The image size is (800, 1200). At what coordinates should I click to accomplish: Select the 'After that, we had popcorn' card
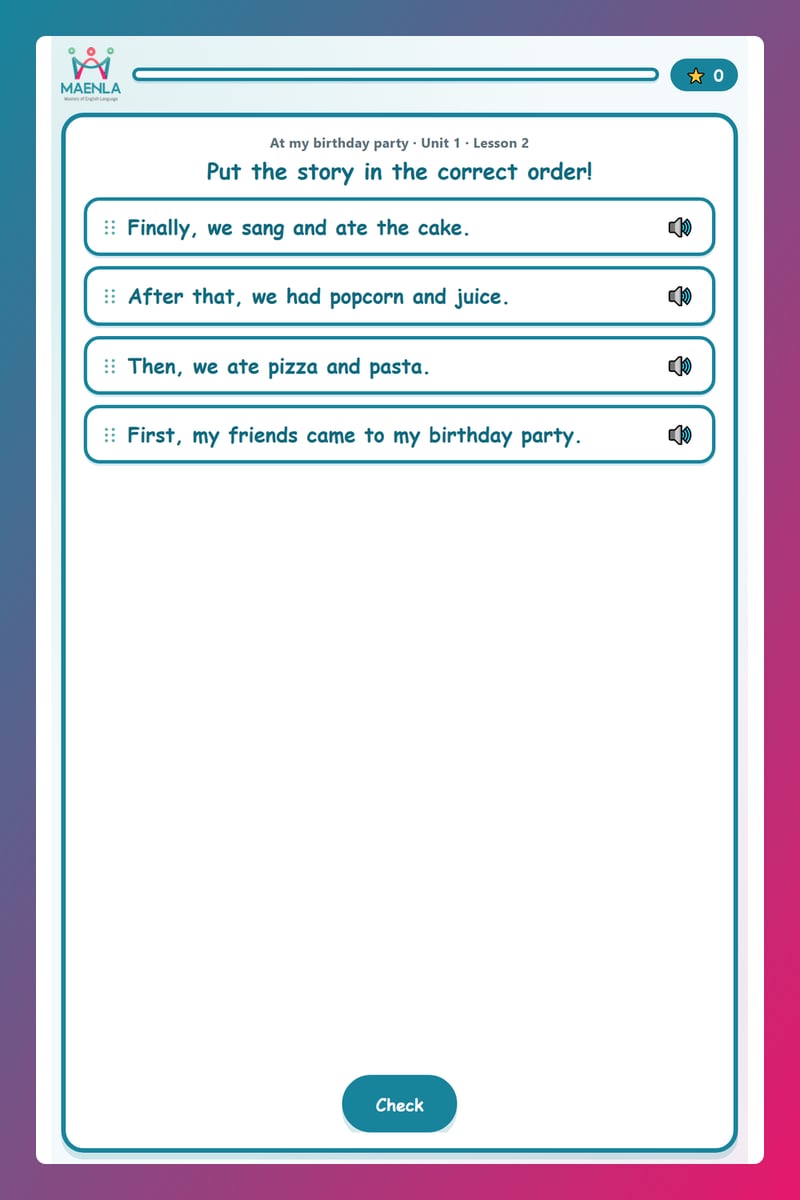click(399, 296)
